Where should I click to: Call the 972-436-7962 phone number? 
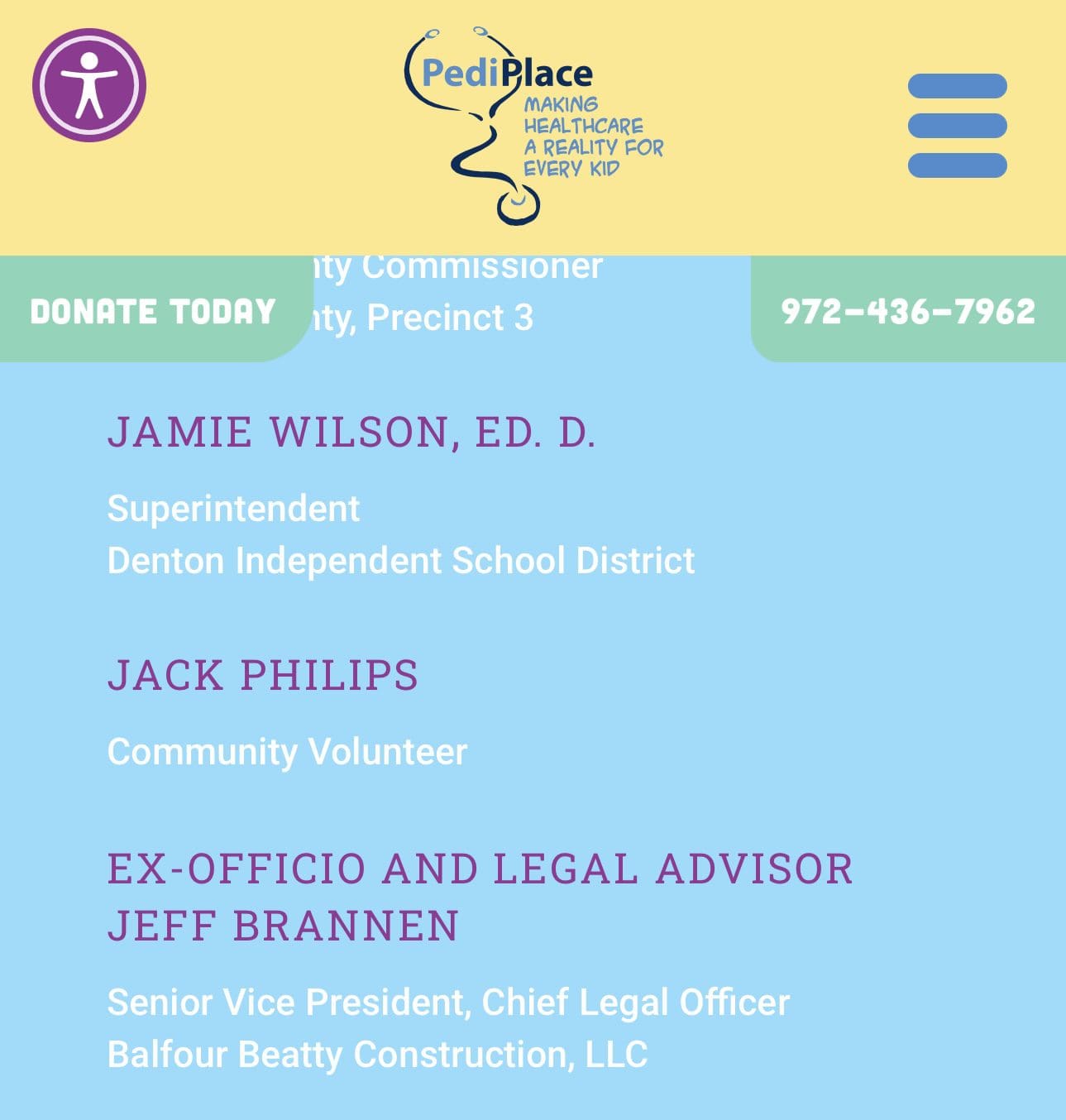908,311
